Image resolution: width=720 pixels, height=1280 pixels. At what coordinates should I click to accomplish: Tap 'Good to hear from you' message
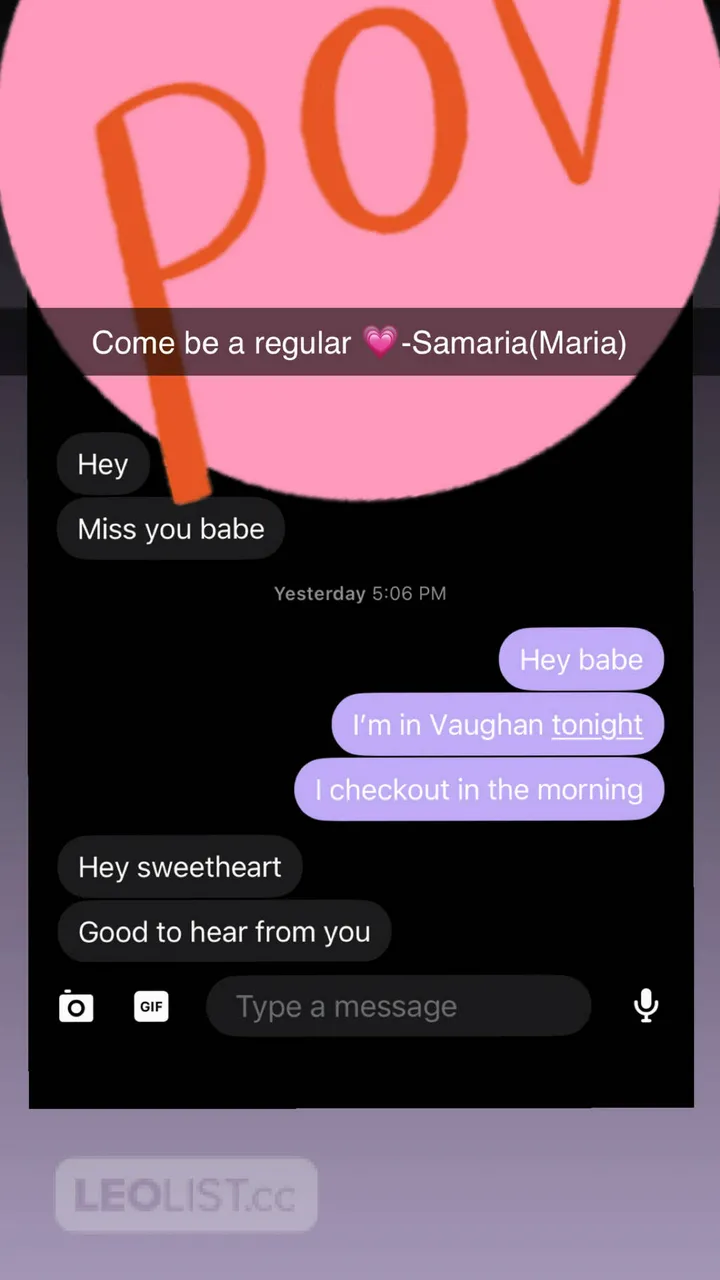[x=224, y=931]
